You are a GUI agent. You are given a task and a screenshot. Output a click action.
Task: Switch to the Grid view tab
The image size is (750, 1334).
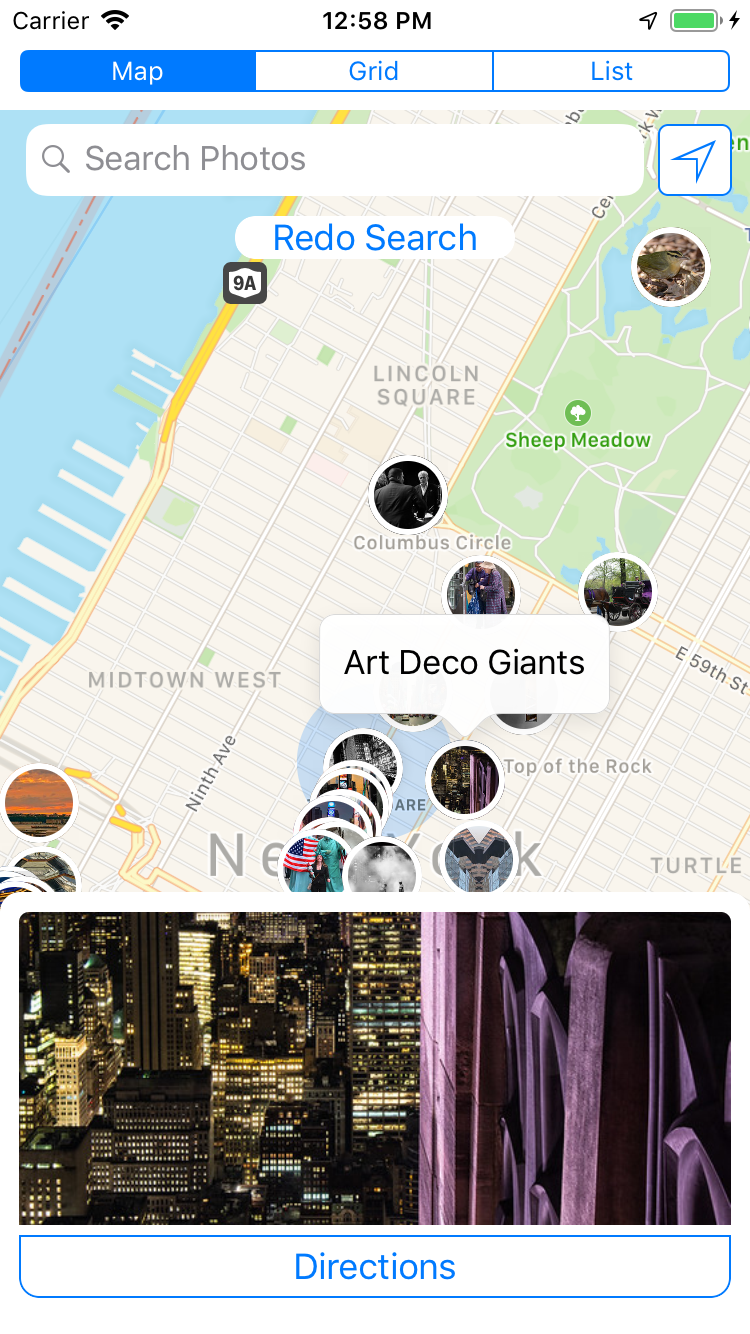374,71
